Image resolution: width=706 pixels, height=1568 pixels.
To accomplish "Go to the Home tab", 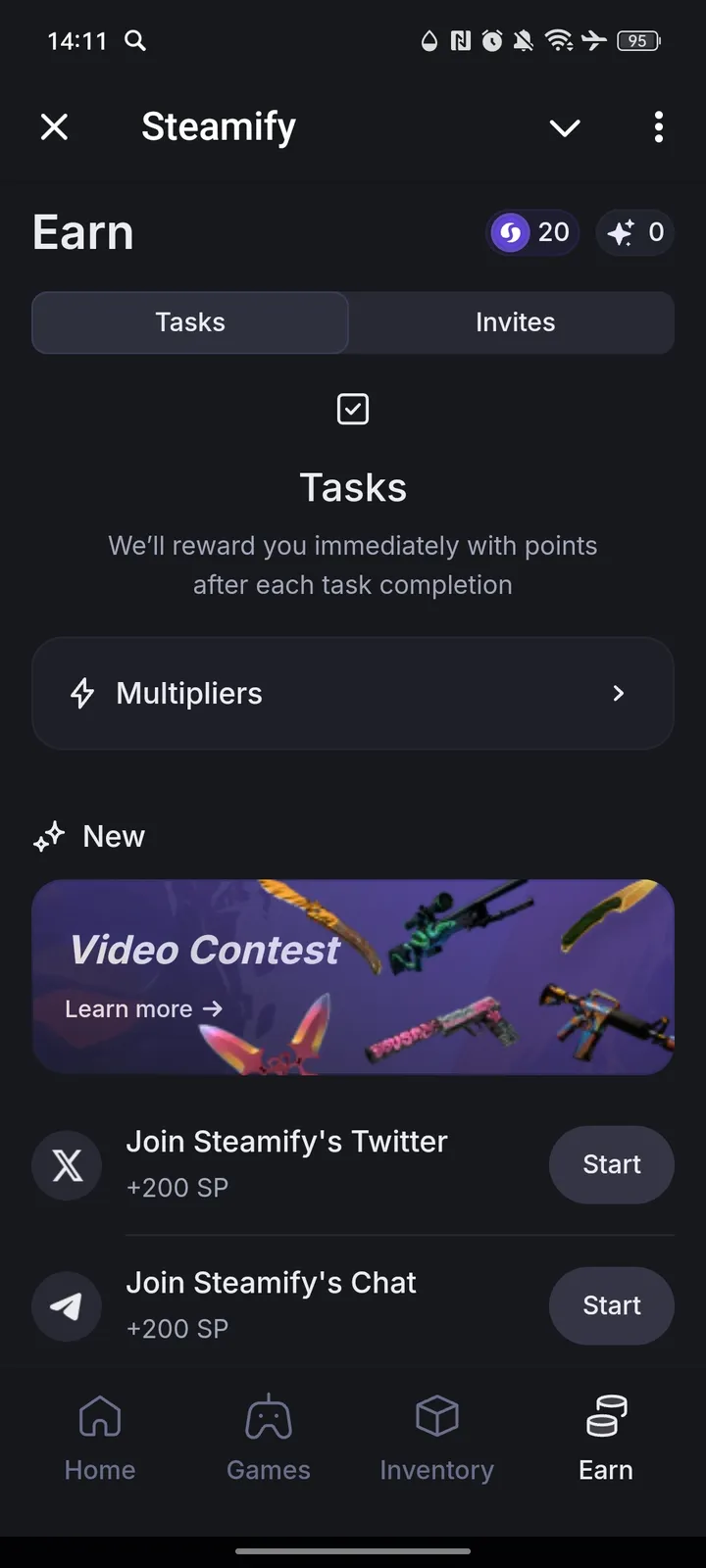I will (100, 1439).
